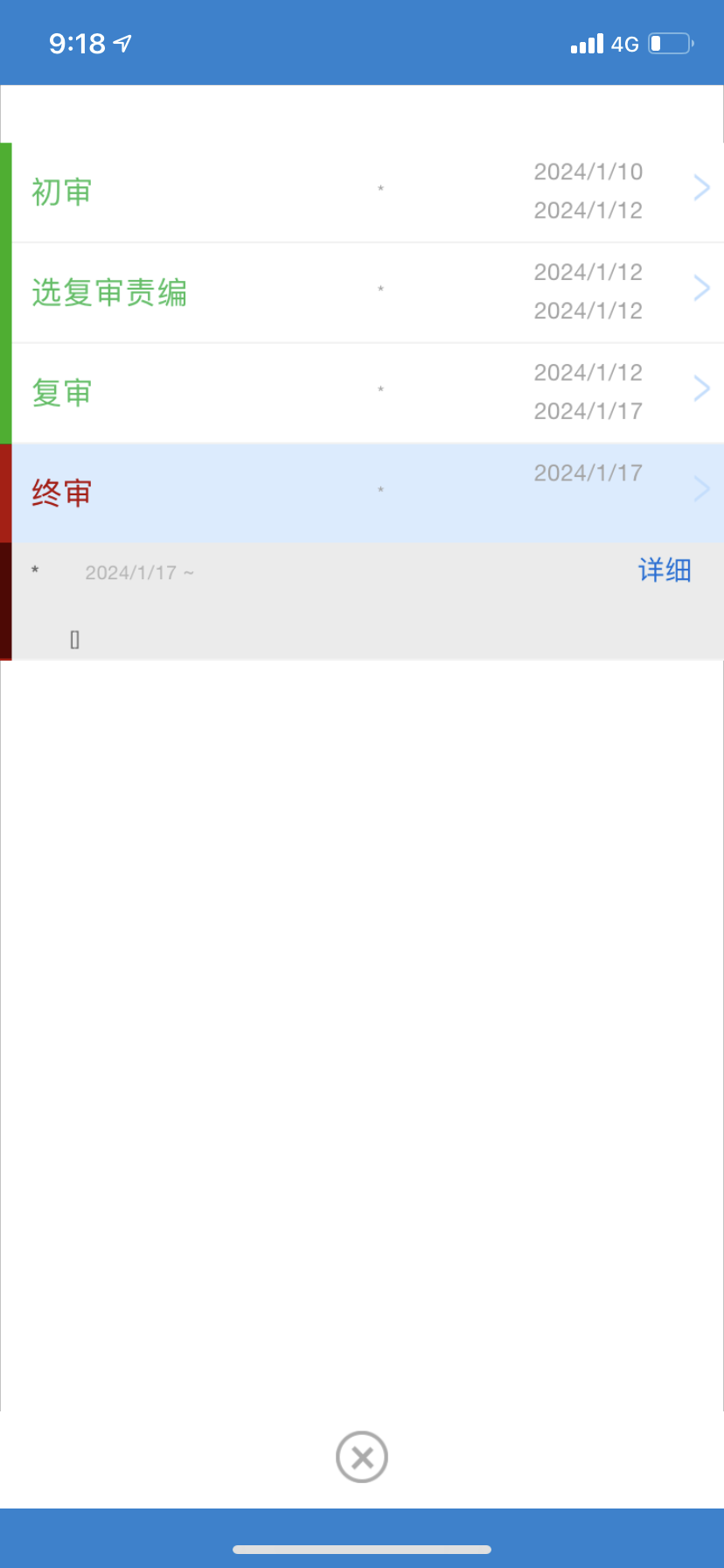724x1568 pixels.
Task: Open the 复审 review step
Action: click(367, 393)
